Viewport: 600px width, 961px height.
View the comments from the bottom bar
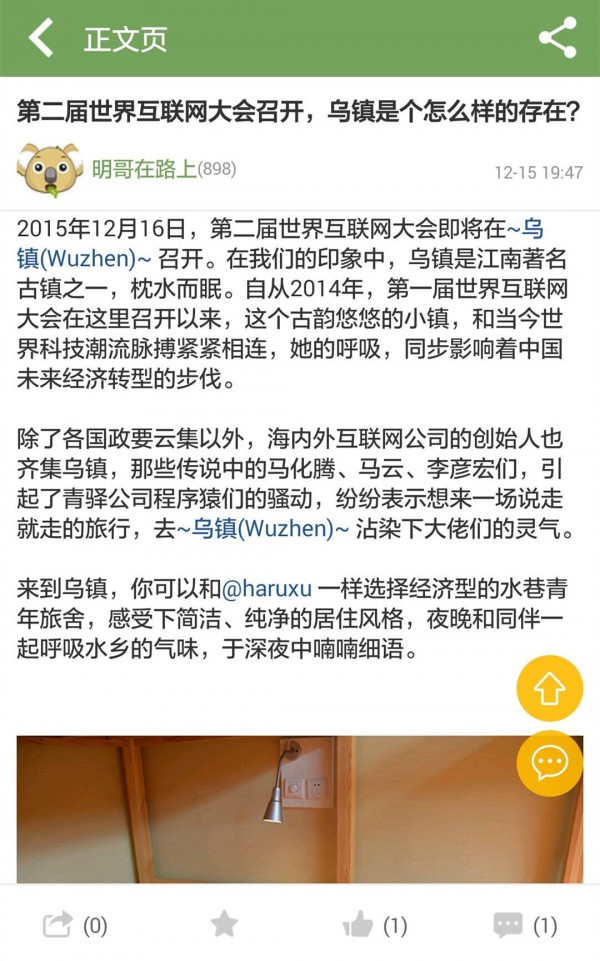click(510, 925)
